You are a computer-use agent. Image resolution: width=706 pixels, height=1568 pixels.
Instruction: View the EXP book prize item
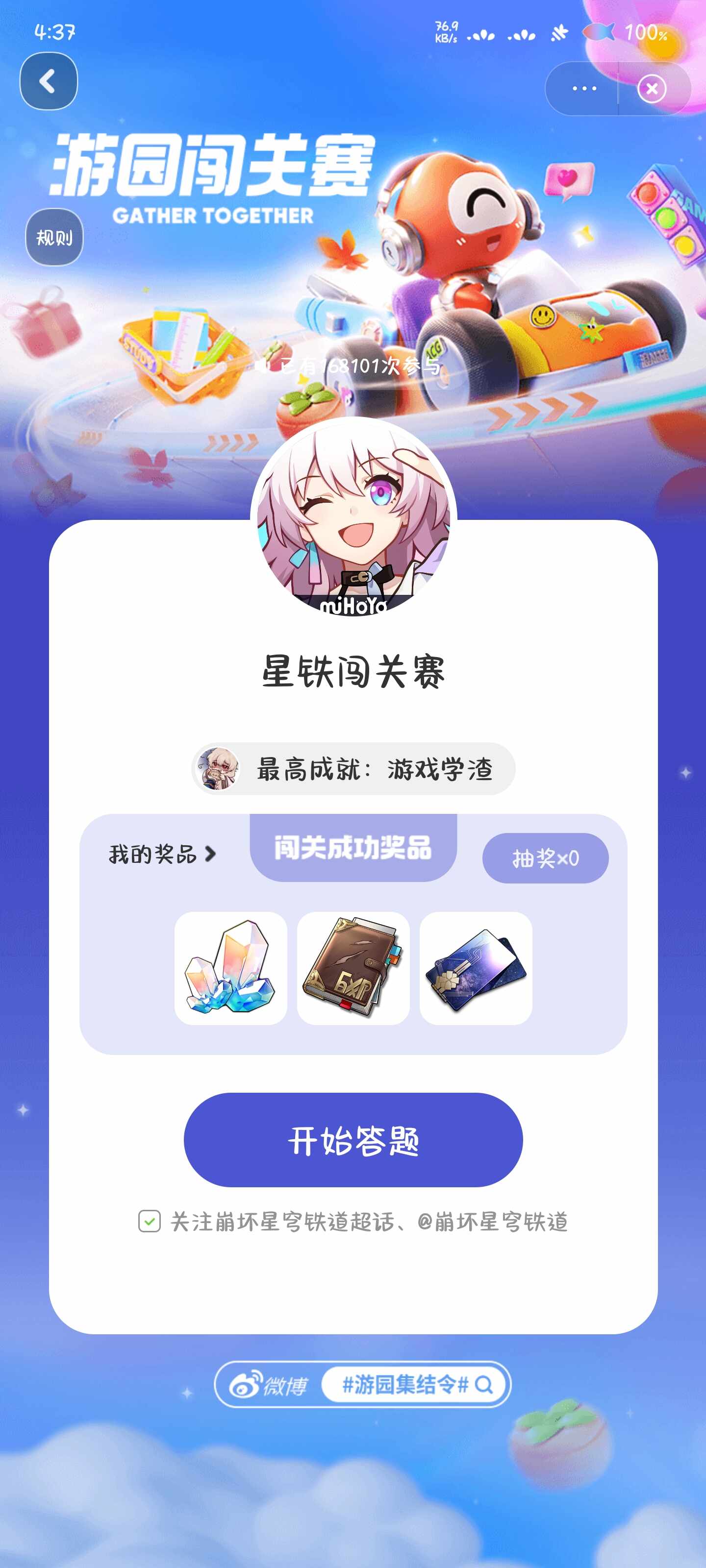pos(353,968)
